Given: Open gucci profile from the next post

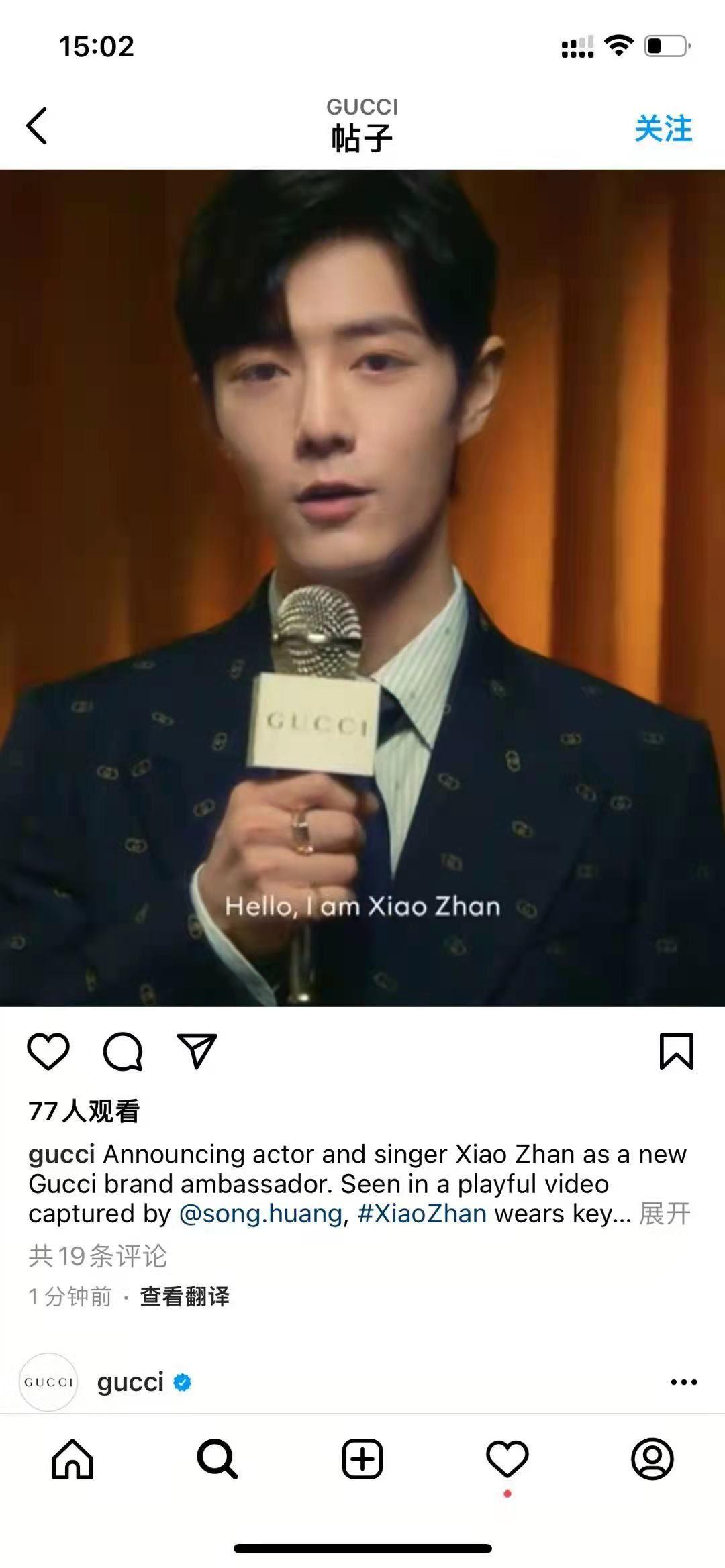Looking at the screenshot, I should pos(130,1381).
